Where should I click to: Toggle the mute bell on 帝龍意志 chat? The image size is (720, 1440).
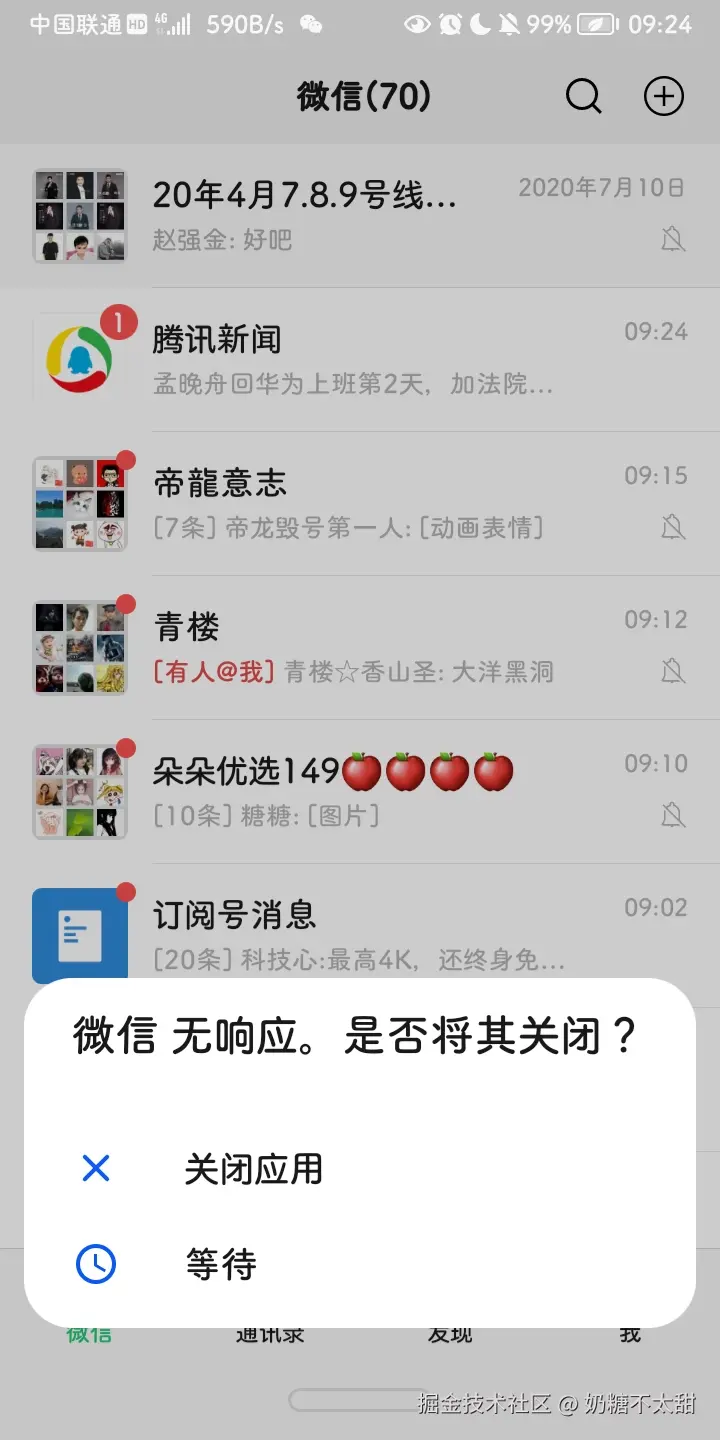pos(673,528)
